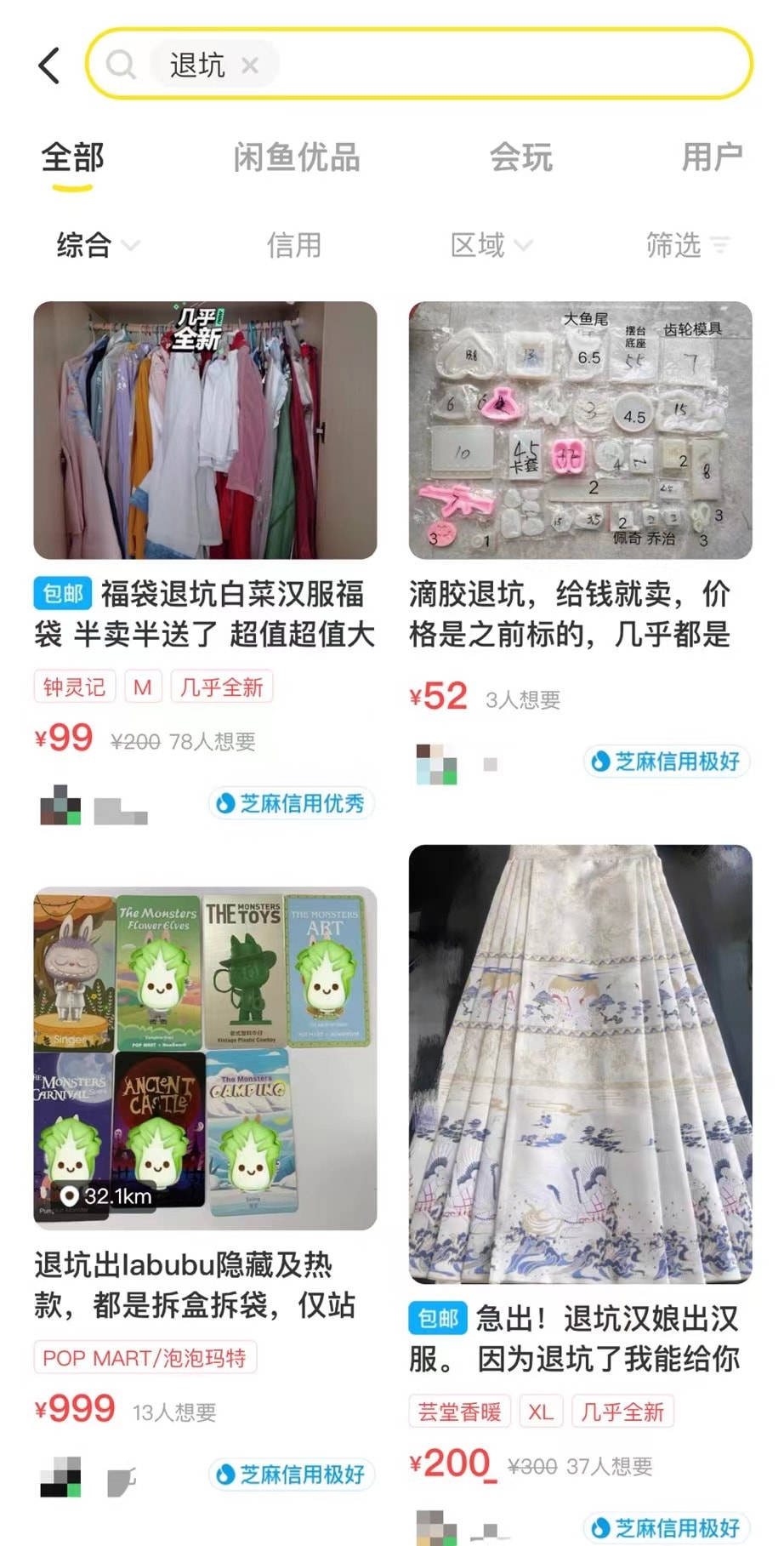Expand the 综合 sort dropdown

coord(97,246)
